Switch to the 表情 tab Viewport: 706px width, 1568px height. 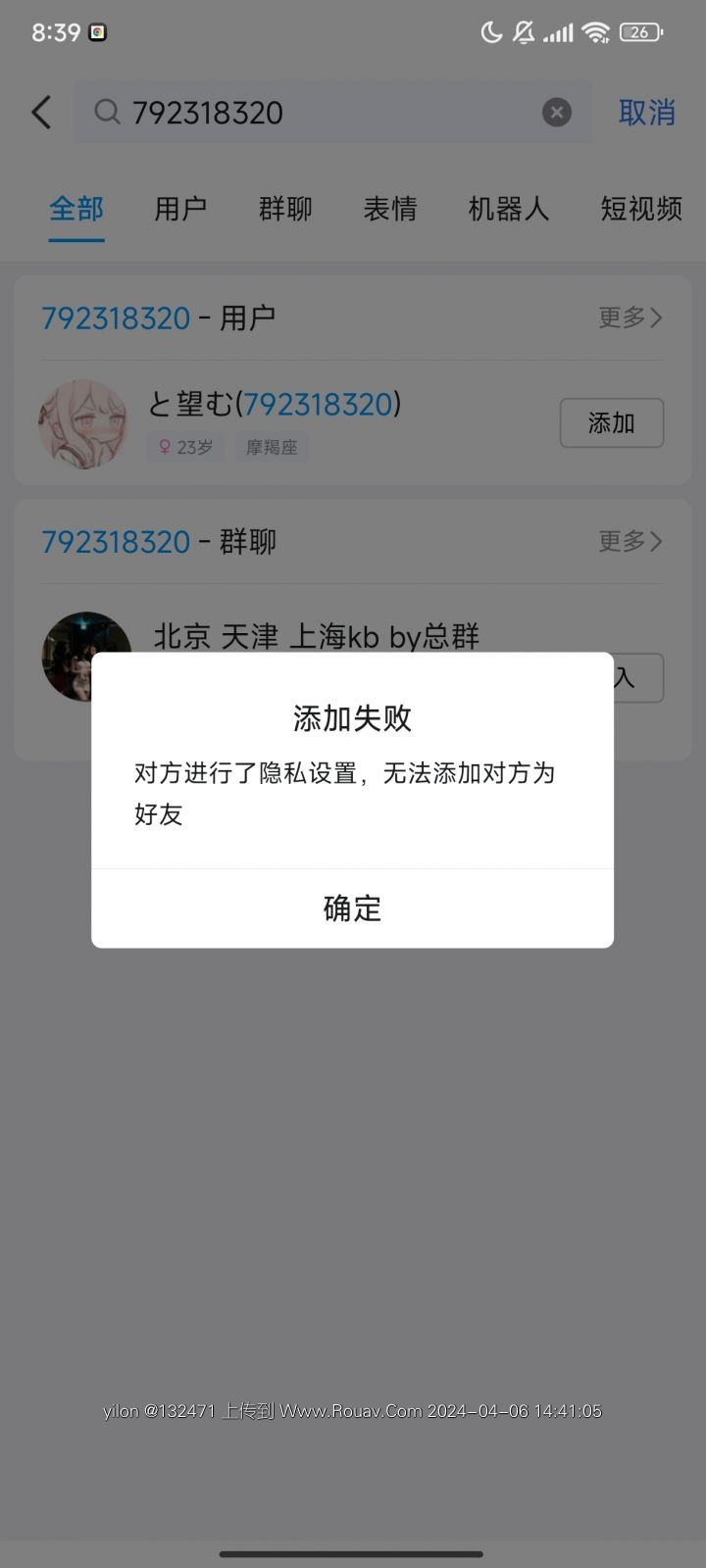pyautogui.click(x=390, y=209)
